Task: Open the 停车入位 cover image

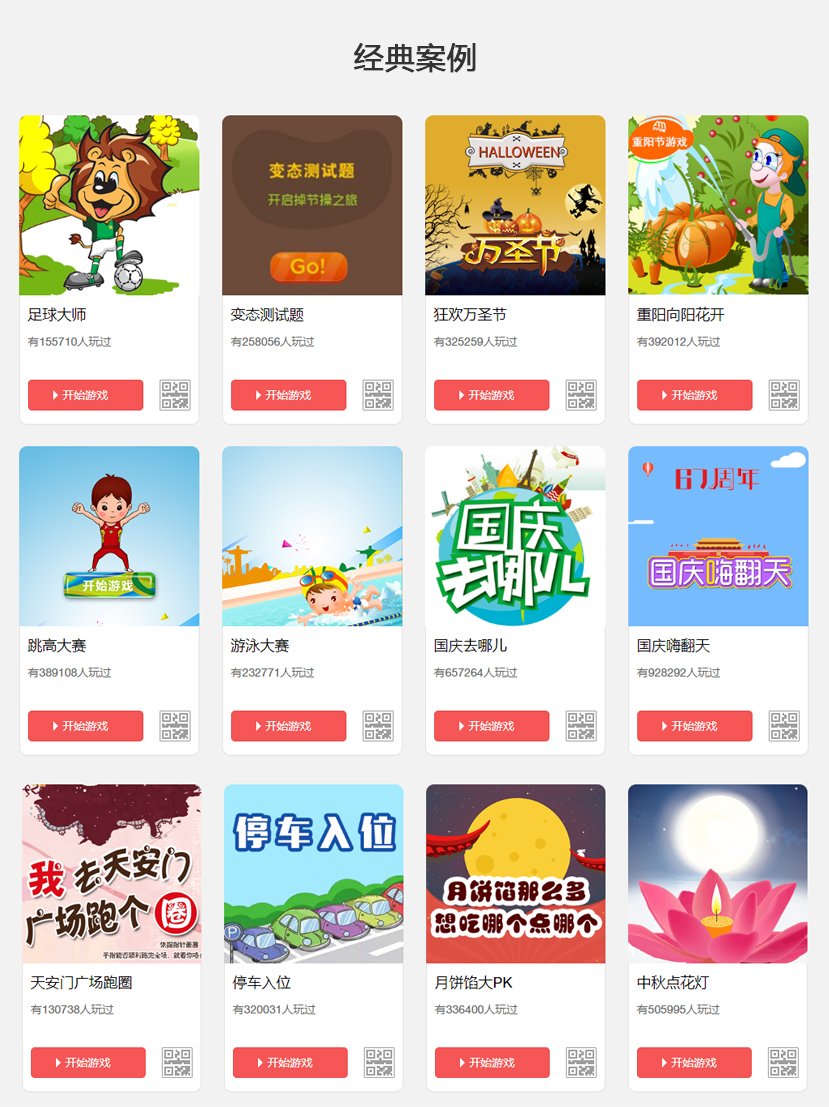Action: pos(313,873)
